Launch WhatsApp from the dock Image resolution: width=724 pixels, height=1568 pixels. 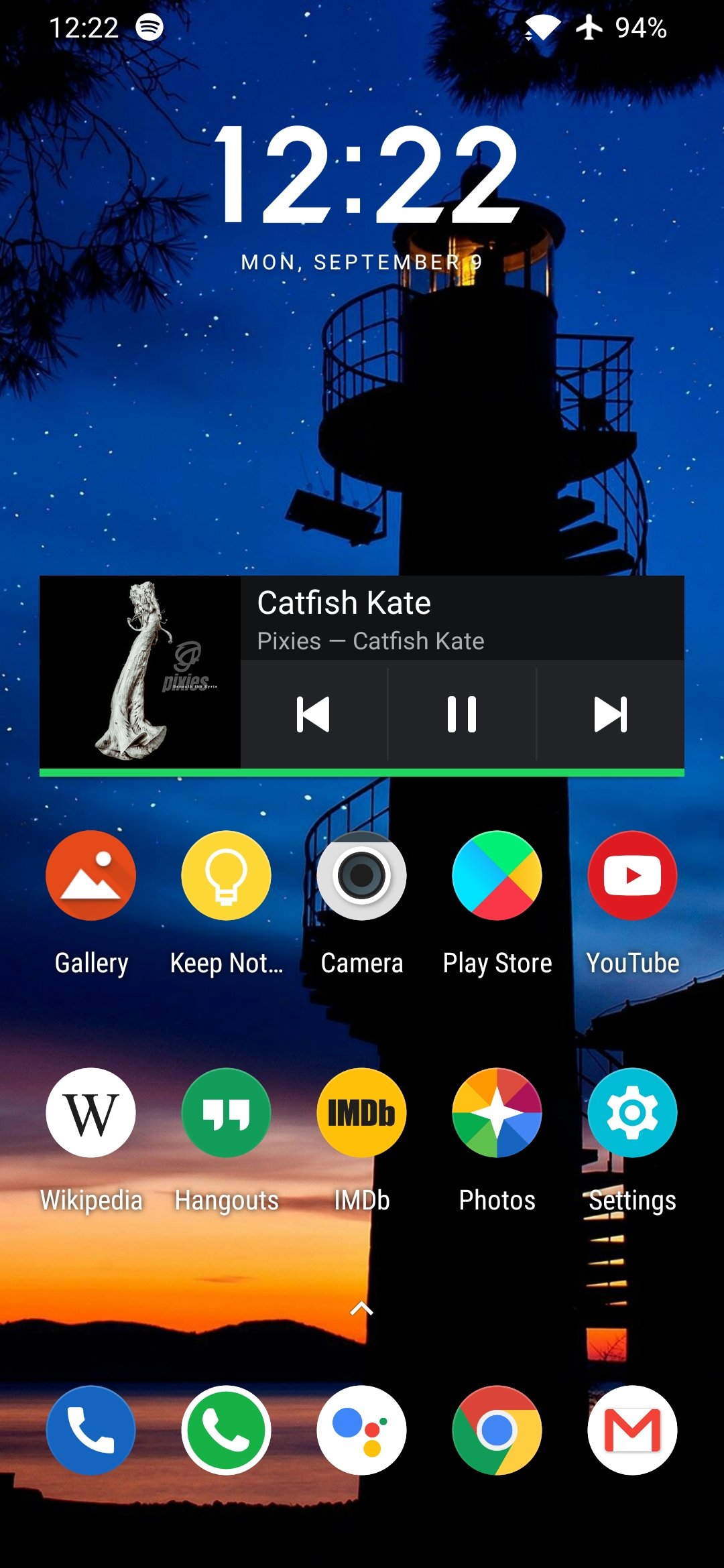pyautogui.click(x=227, y=1430)
